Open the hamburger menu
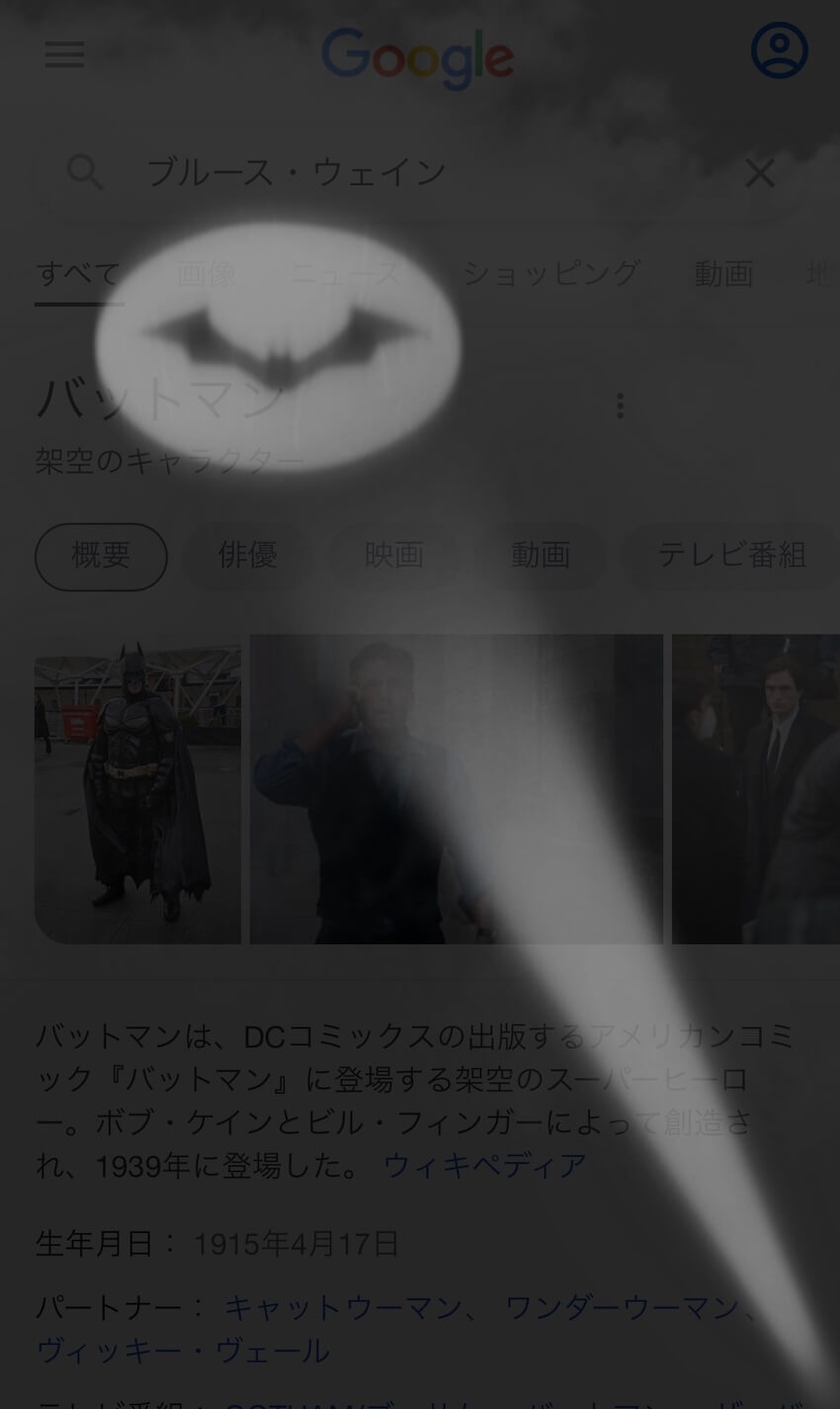The height and width of the screenshot is (1409, 840). click(x=64, y=55)
